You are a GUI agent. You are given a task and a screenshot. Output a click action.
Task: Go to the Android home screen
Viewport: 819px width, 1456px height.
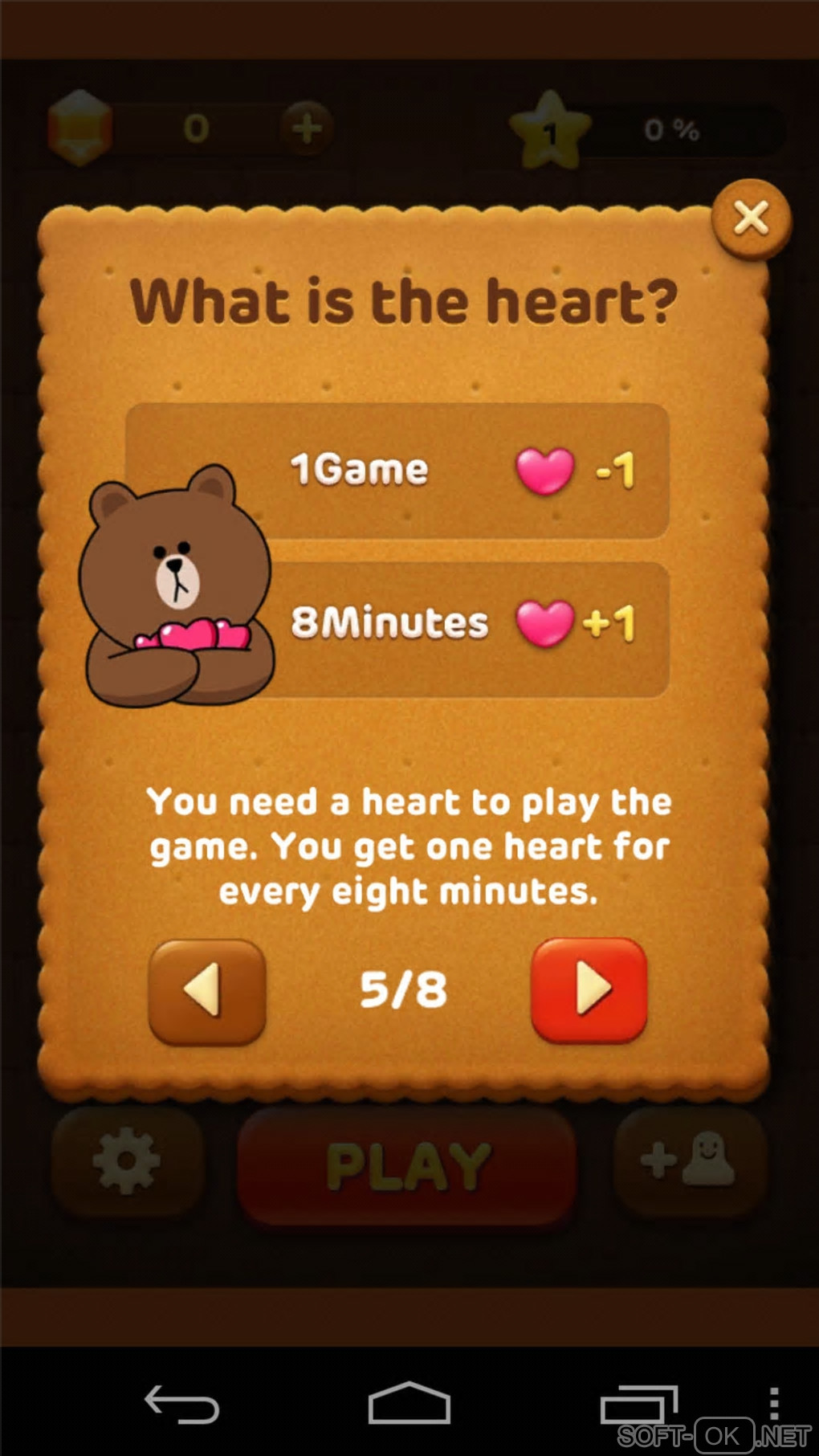tap(409, 1404)
